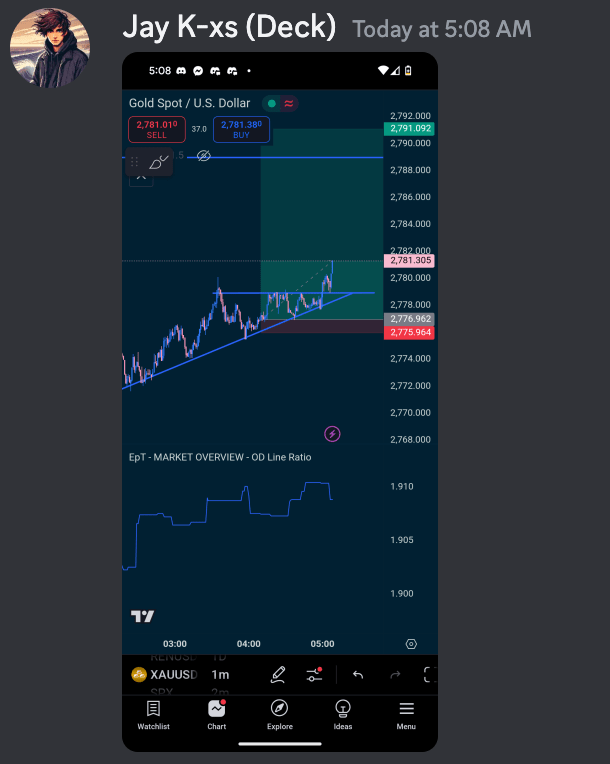The image size is (610, 764).
Task: Tap the username Jay K-xs (Deck)
Action: tap(229, 28)
